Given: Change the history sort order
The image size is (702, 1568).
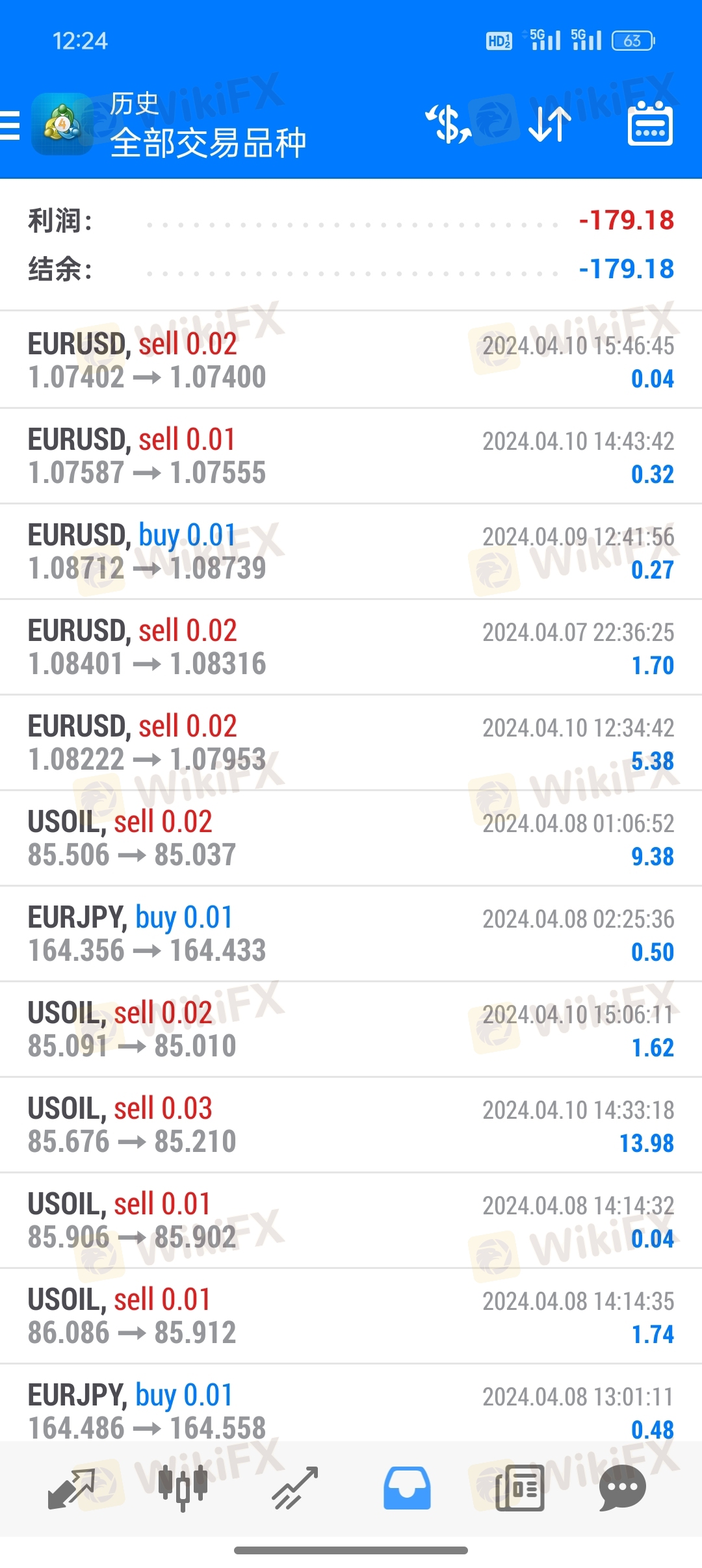Looking at the screenshot, I should (x=550, y=124).
